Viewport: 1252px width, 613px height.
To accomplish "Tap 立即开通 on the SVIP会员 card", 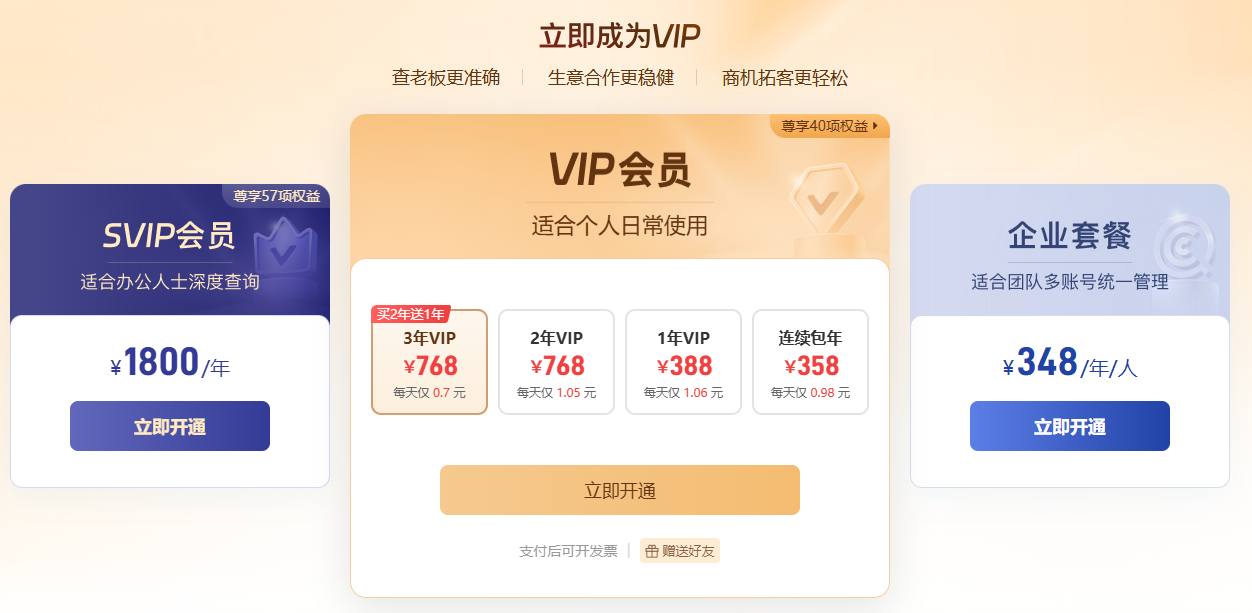I will pyautogui.click(x=170, y=426).
